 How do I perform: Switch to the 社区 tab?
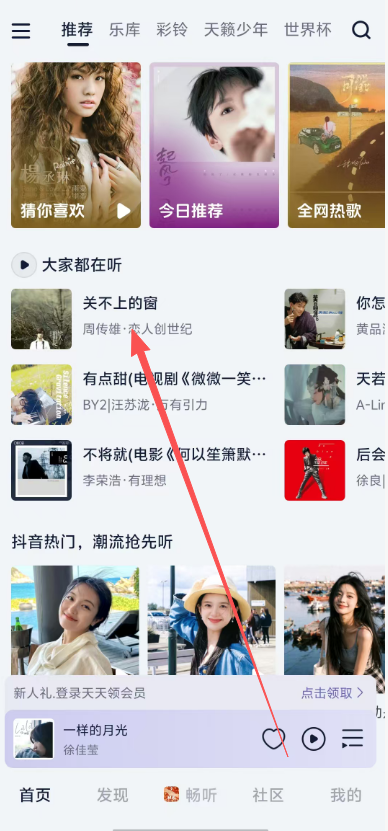pos(268,795)
